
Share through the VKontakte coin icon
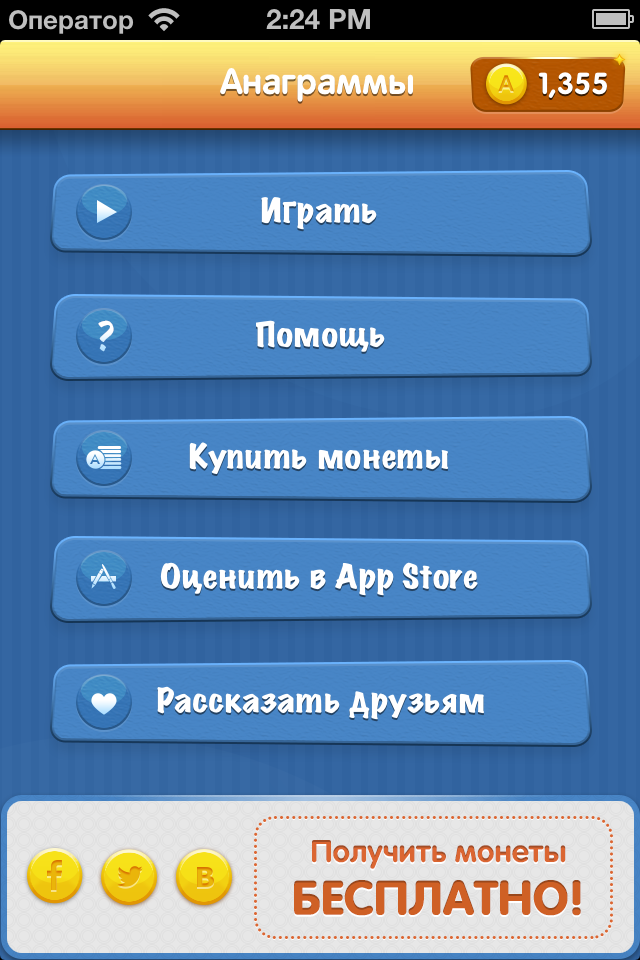[x=204, y=877]
